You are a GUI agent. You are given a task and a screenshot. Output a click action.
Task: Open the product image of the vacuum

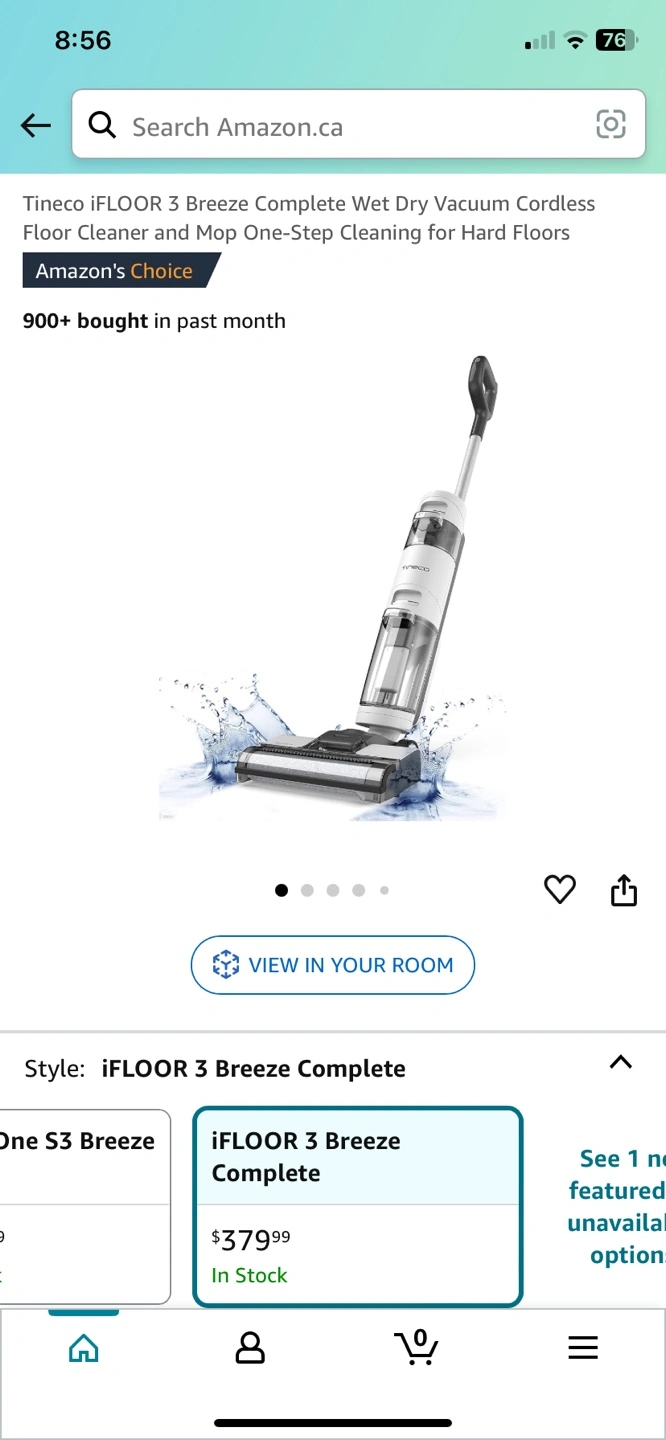[x=333, y=590]
